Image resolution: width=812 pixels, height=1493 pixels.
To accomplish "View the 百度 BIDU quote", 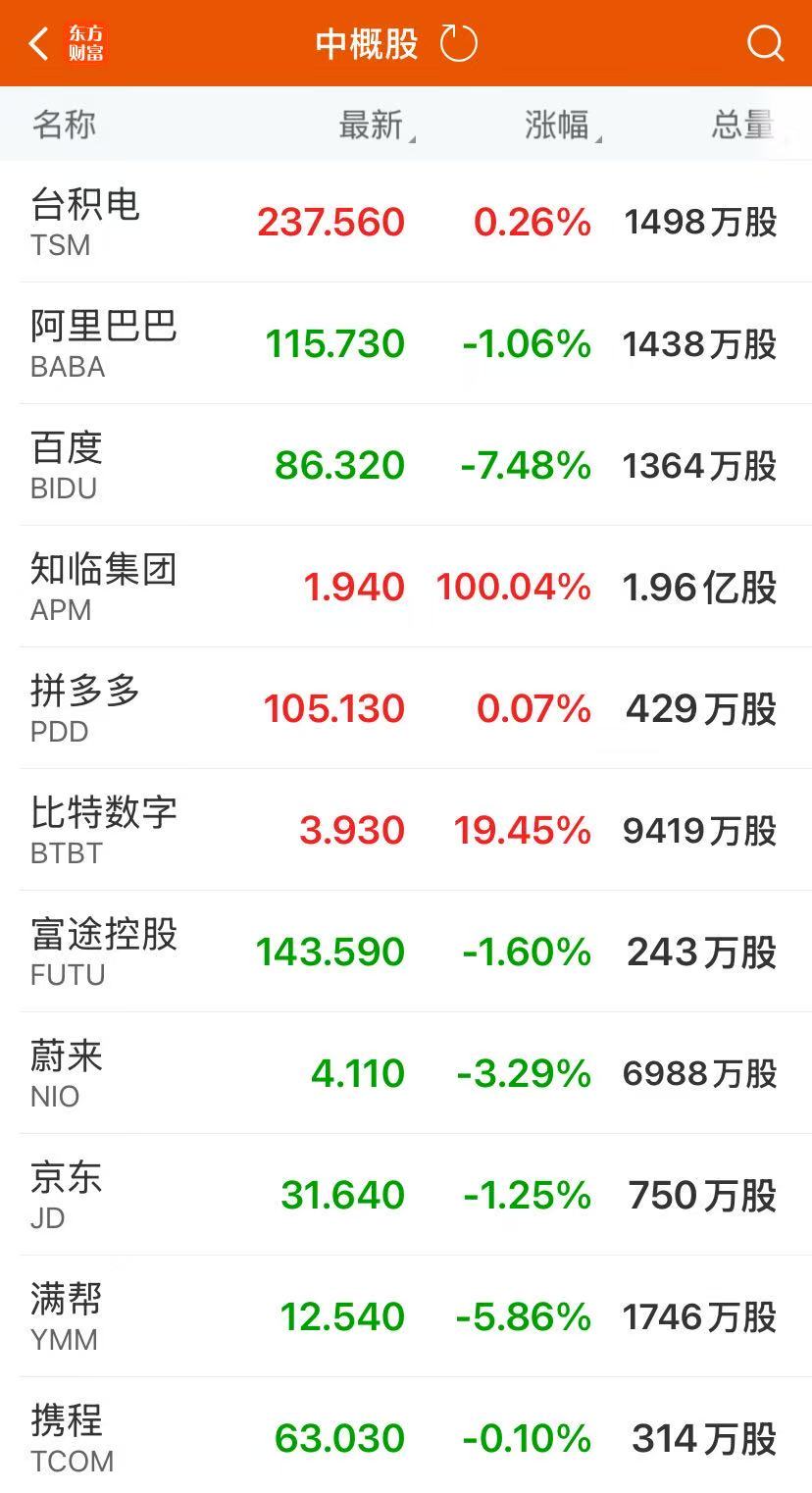I will (406, 465).
